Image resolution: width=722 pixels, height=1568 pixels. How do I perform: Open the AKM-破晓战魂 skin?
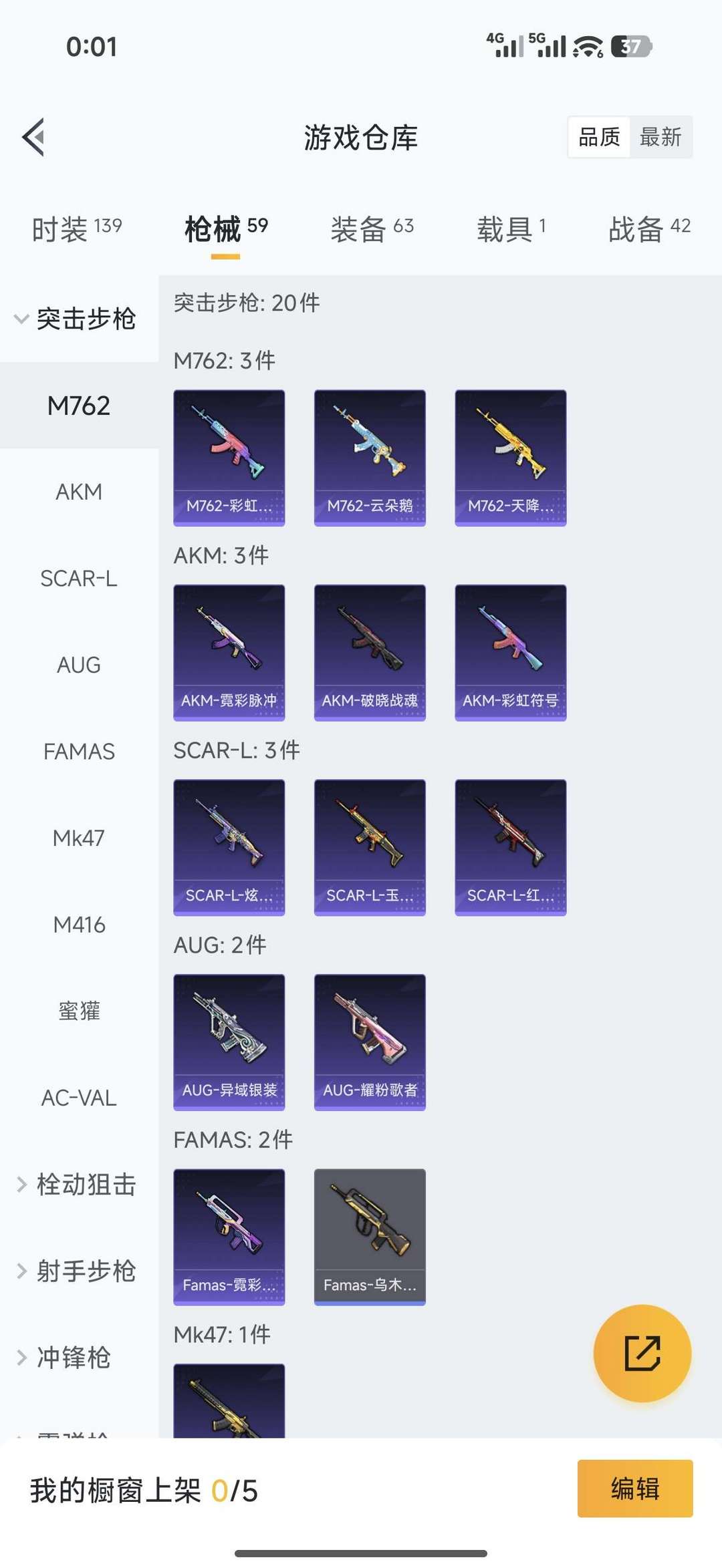coord(370,652)
